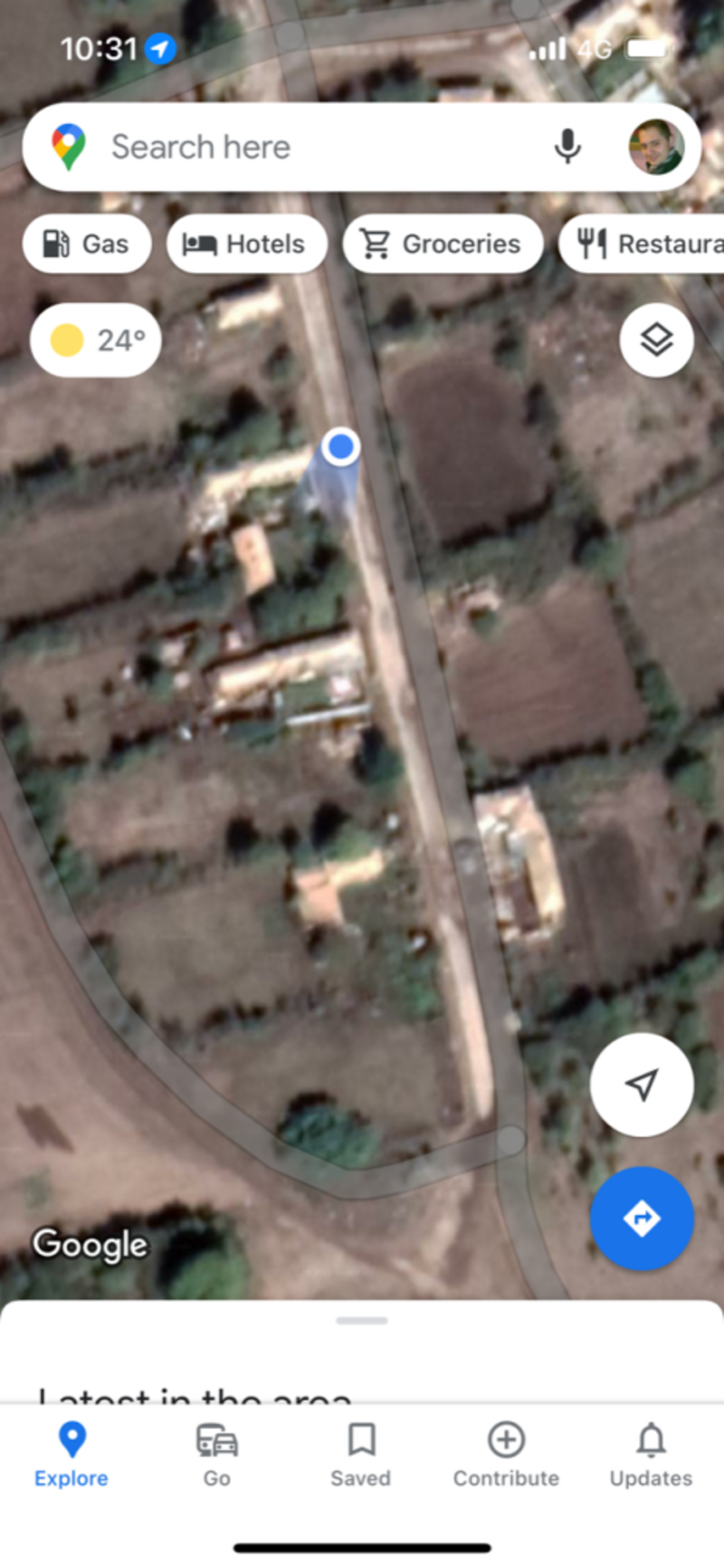Switch to the Contribute tab
This screenshot has height=1568, width=724.
[x=506, y=1455]
